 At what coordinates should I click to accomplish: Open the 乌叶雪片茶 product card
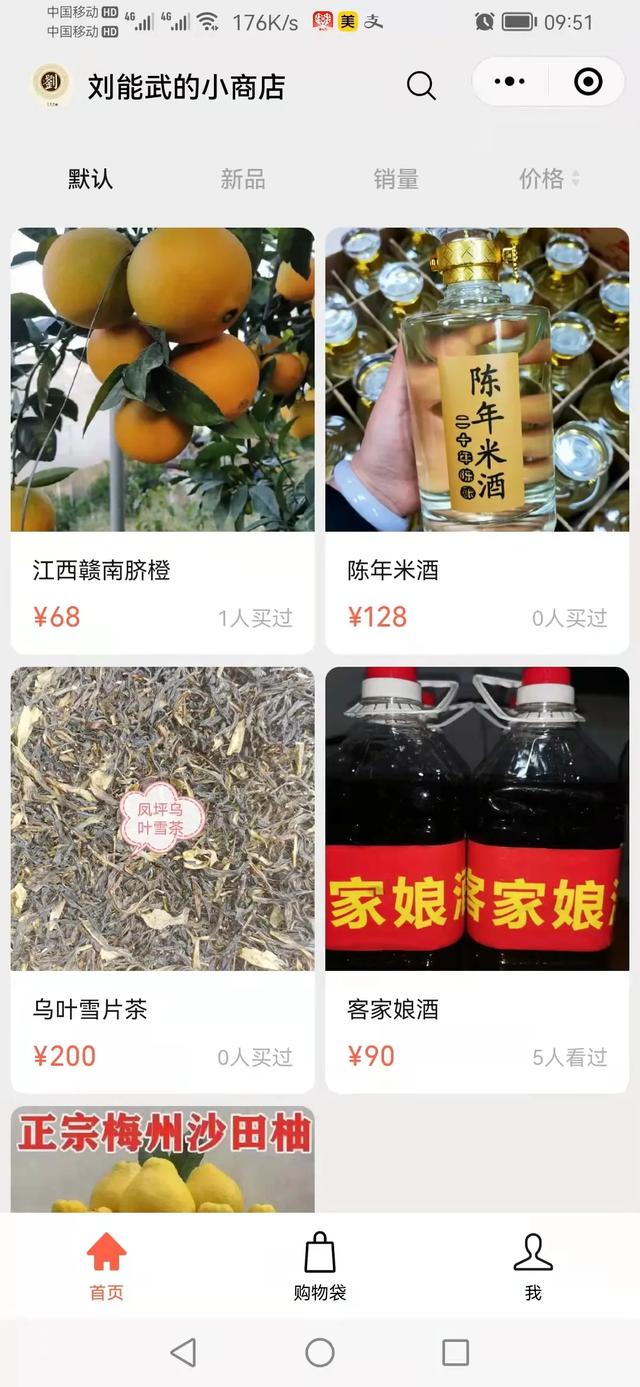[x=162, y=880]
